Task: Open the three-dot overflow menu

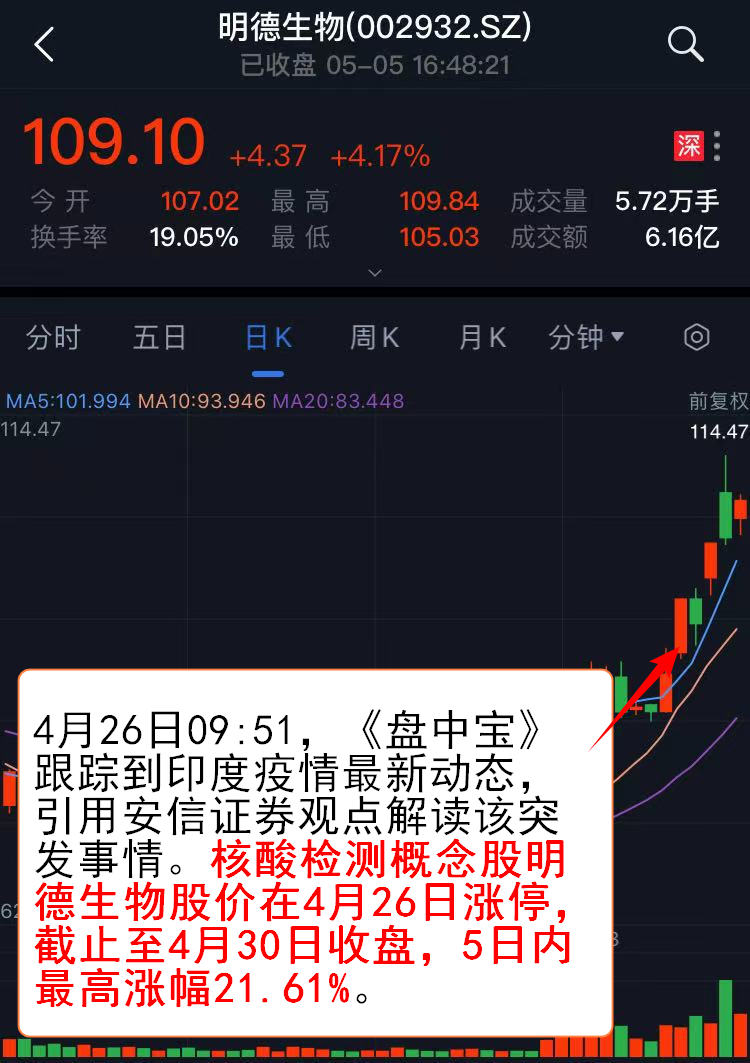Action: point(717,146)
